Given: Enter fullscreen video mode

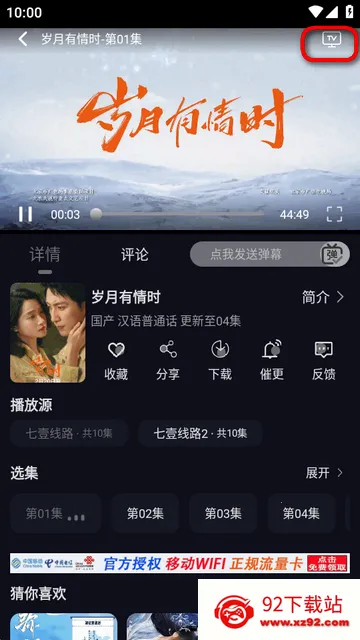Looking at the screenshot, I should (334, 214).
